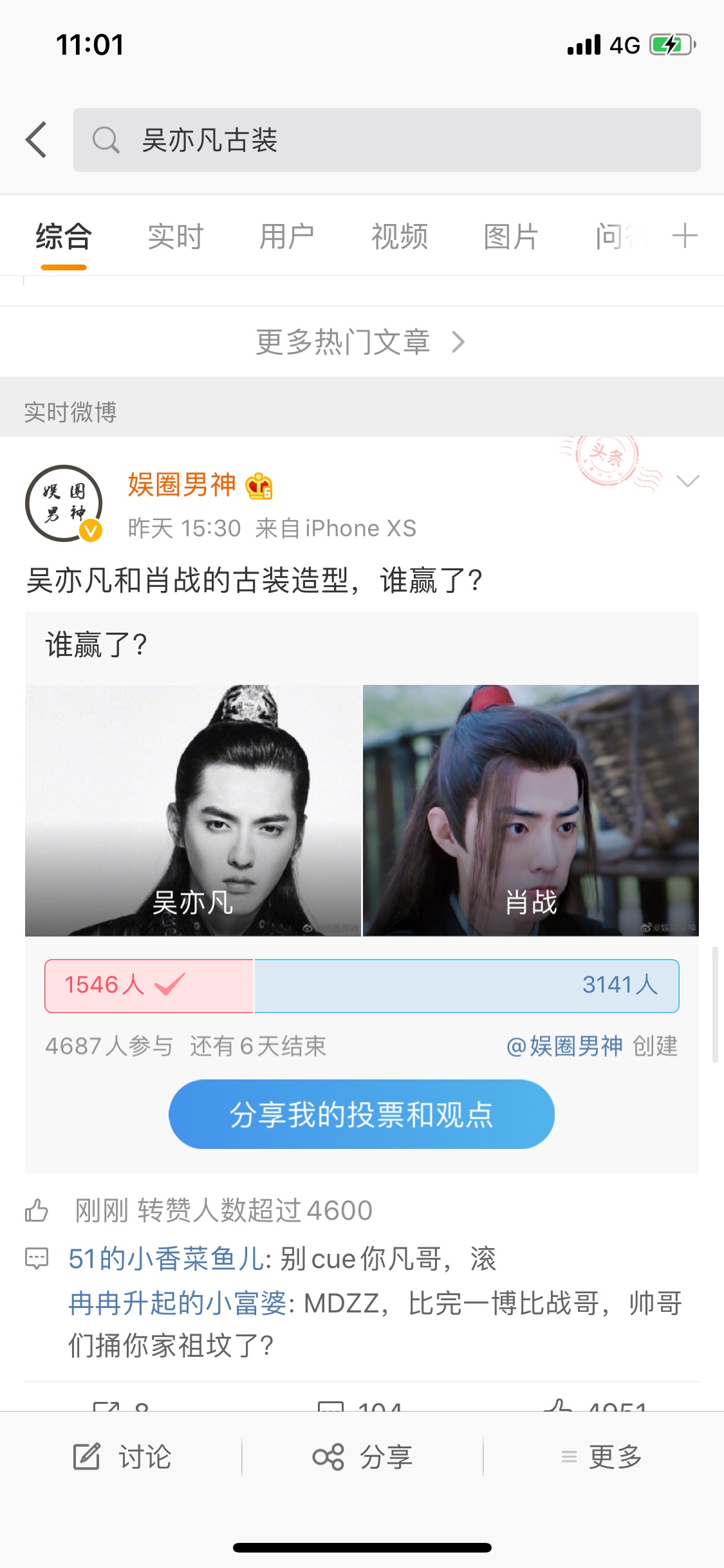The image size is (724, 1568).
Task: Expand the post options chevron
Action: point(688,481)
